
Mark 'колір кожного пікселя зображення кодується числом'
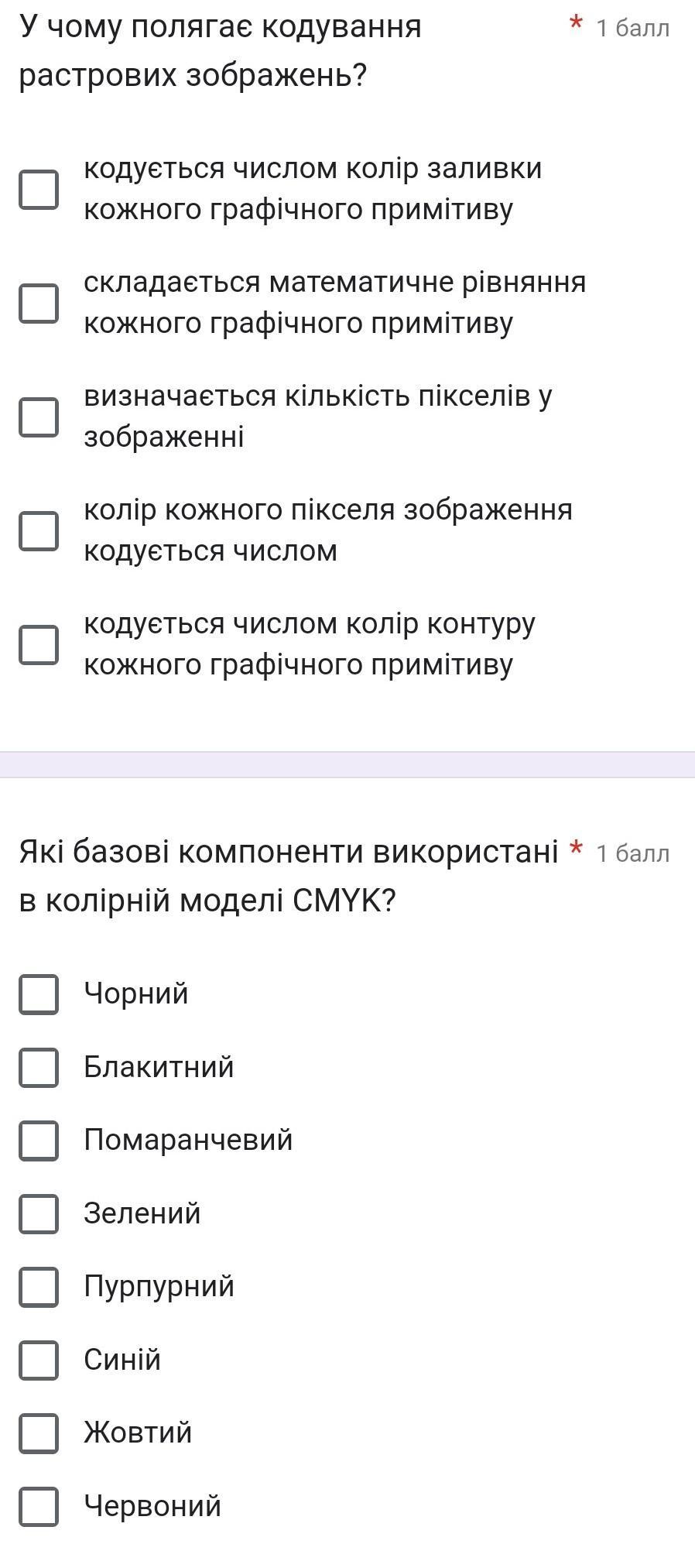[39, 530]
